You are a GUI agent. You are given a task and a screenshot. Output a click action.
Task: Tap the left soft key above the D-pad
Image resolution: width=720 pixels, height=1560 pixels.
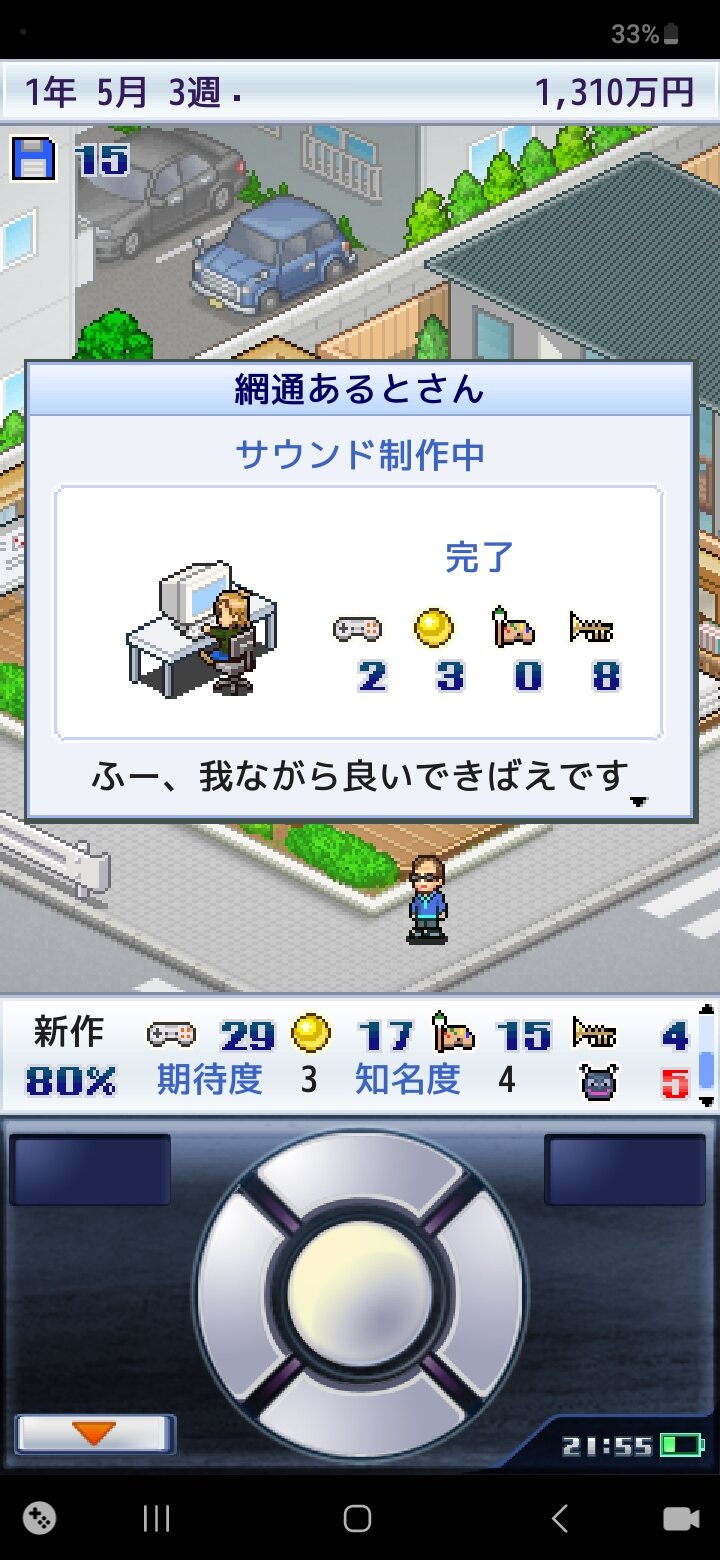[90, 1169]
